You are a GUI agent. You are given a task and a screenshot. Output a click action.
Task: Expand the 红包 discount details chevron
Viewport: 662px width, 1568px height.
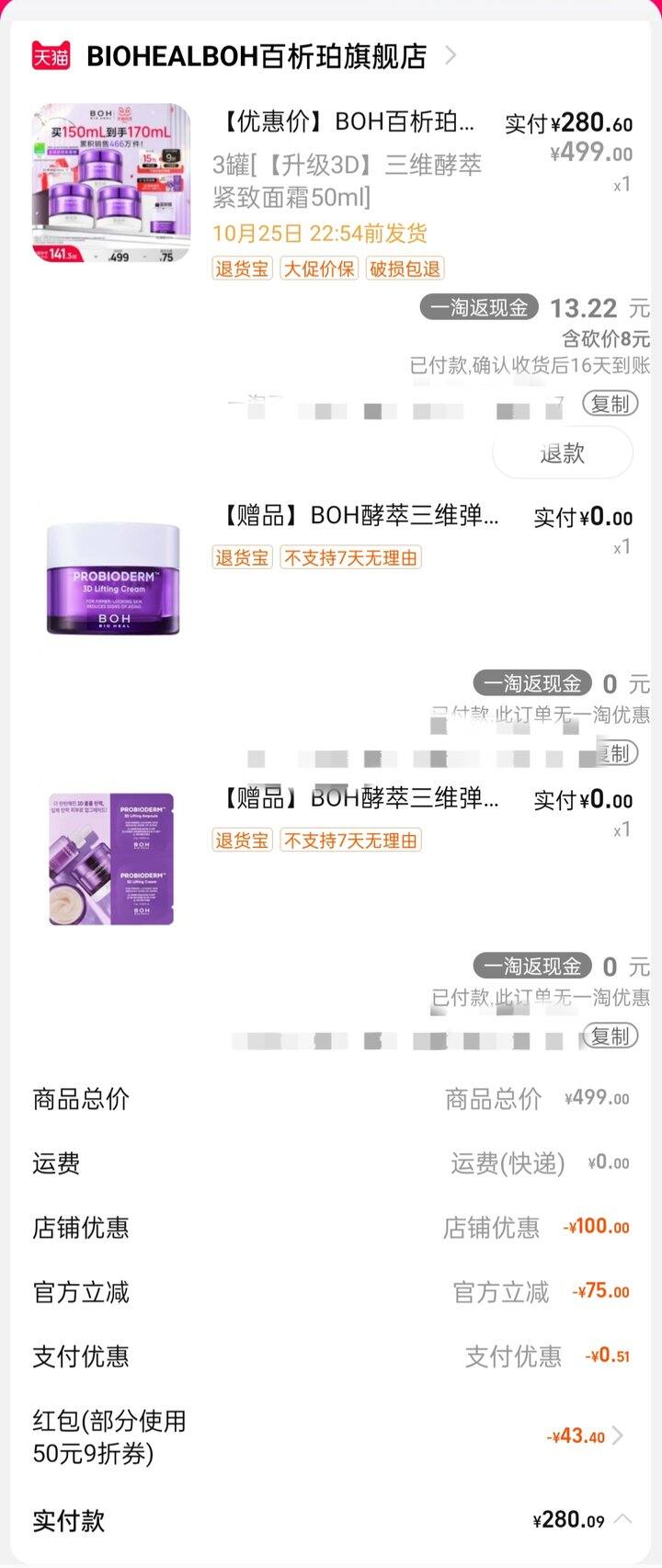click(618, 1436)
